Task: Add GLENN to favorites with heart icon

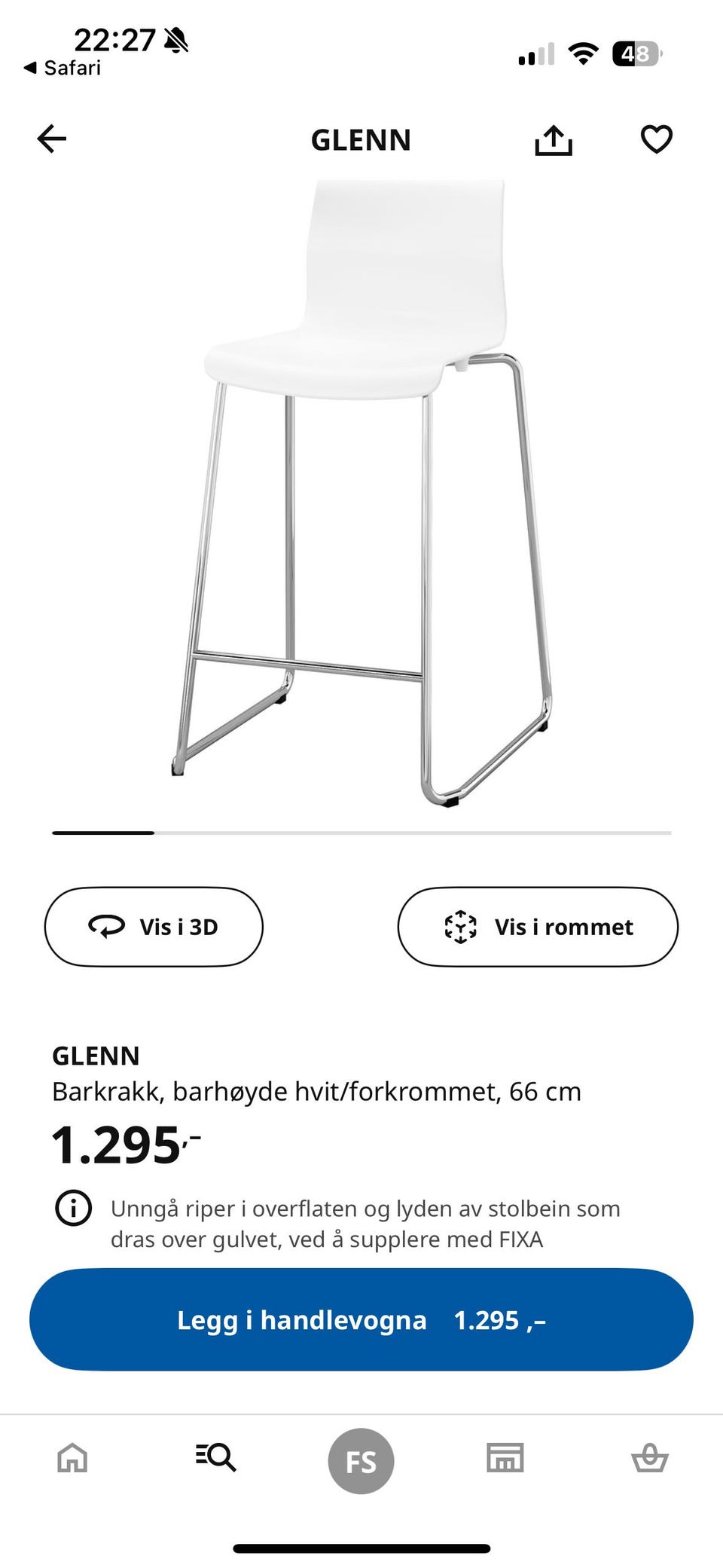Action: (x=656, y=139)
